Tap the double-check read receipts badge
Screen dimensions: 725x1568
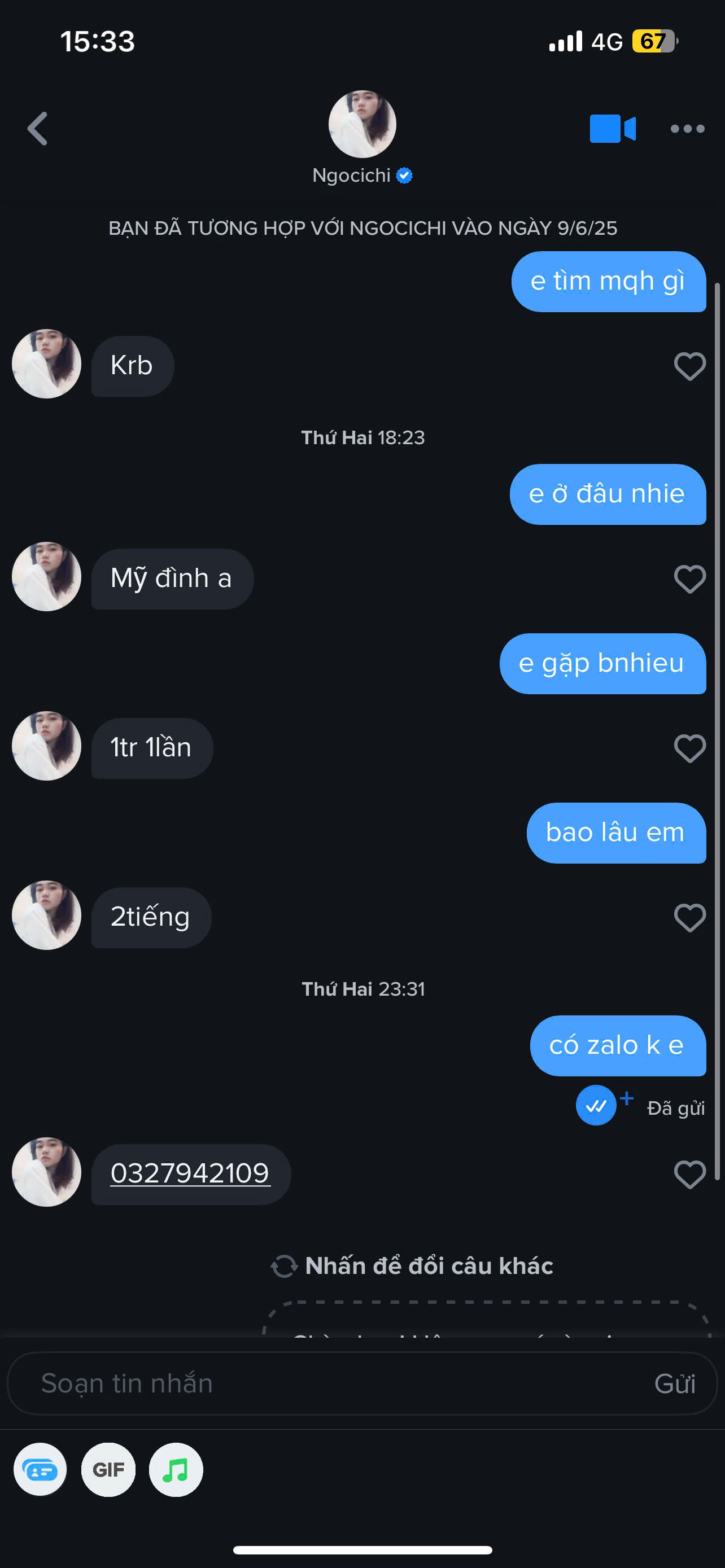596,1105
